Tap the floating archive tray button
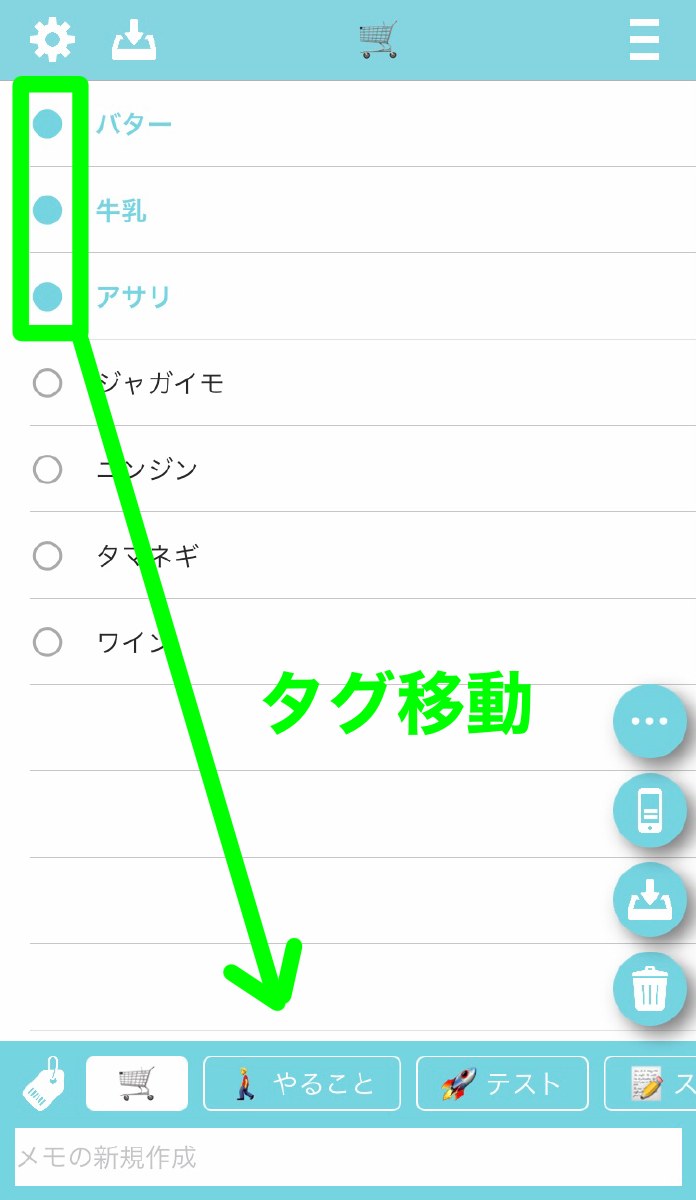Image resolution: width=696 pixels, height=1200 pixels. 650,900
